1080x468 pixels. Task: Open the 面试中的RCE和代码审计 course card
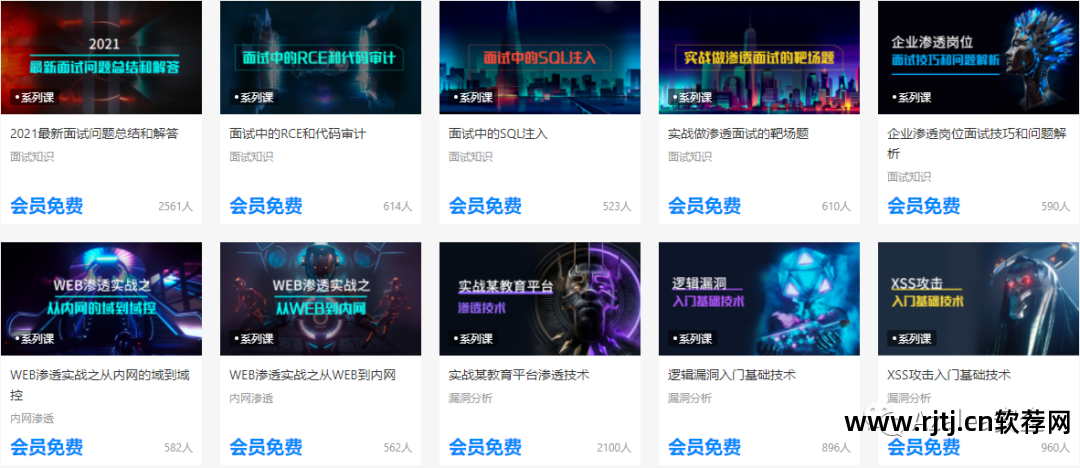[x=297, y=133]
